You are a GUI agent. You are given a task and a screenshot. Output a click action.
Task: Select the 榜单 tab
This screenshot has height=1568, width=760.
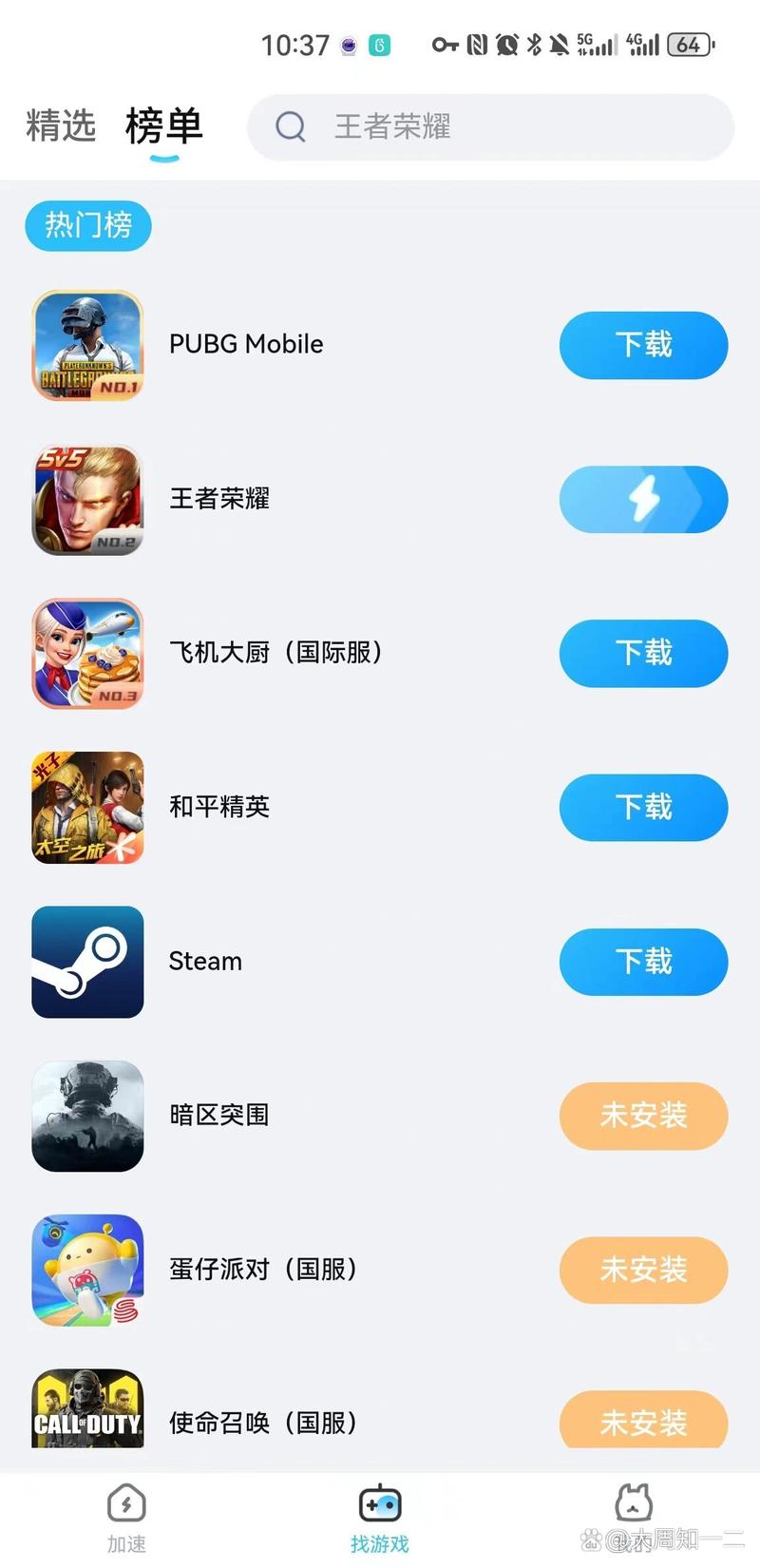(x=164, y=126)
